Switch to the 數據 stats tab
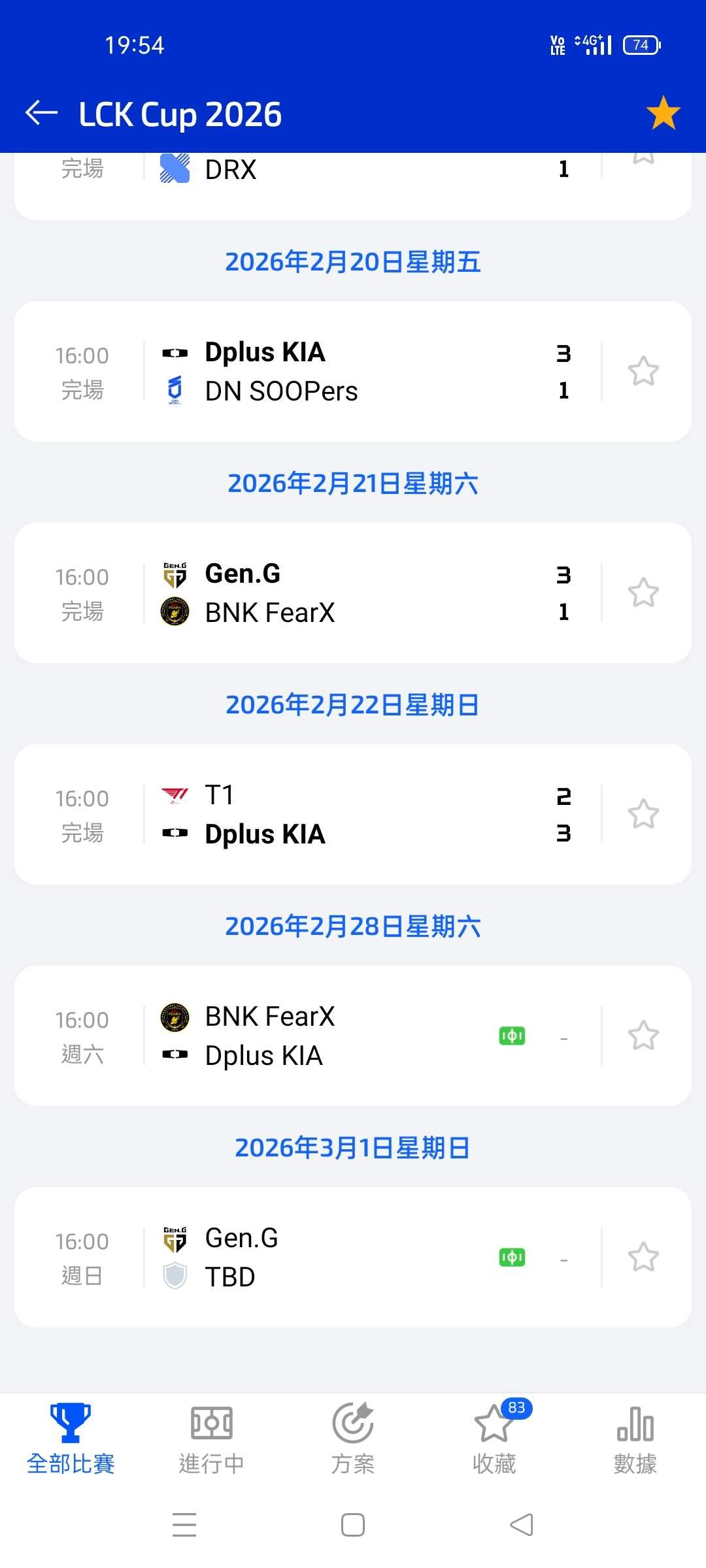 point(635,1439)
